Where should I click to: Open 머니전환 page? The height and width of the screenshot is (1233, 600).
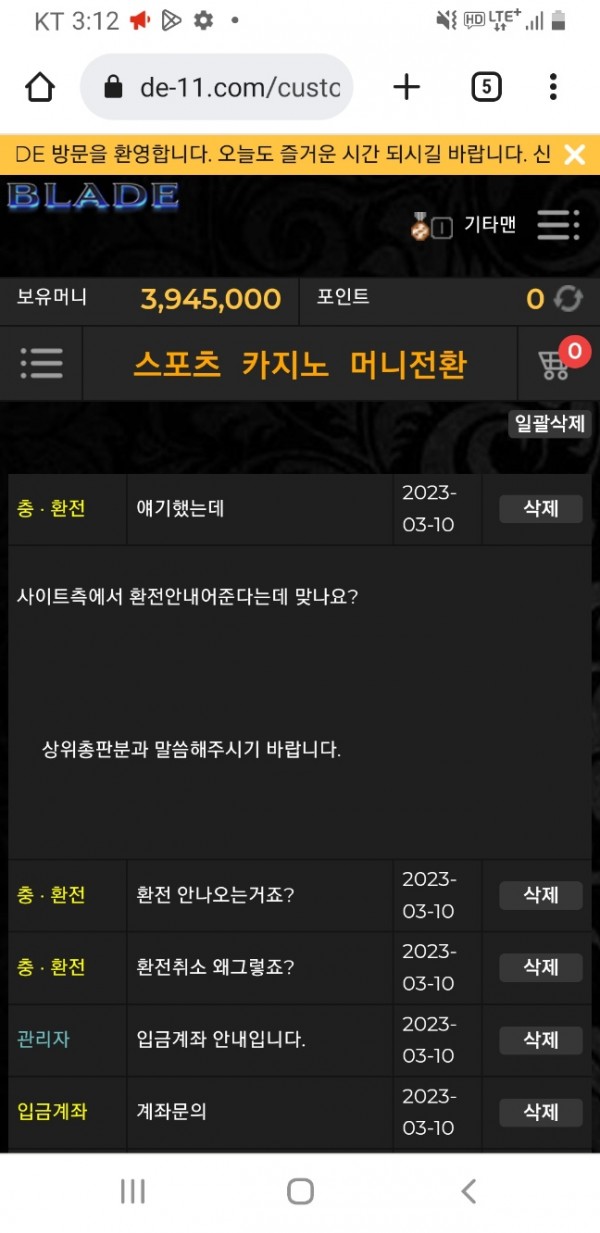point(408,364)
